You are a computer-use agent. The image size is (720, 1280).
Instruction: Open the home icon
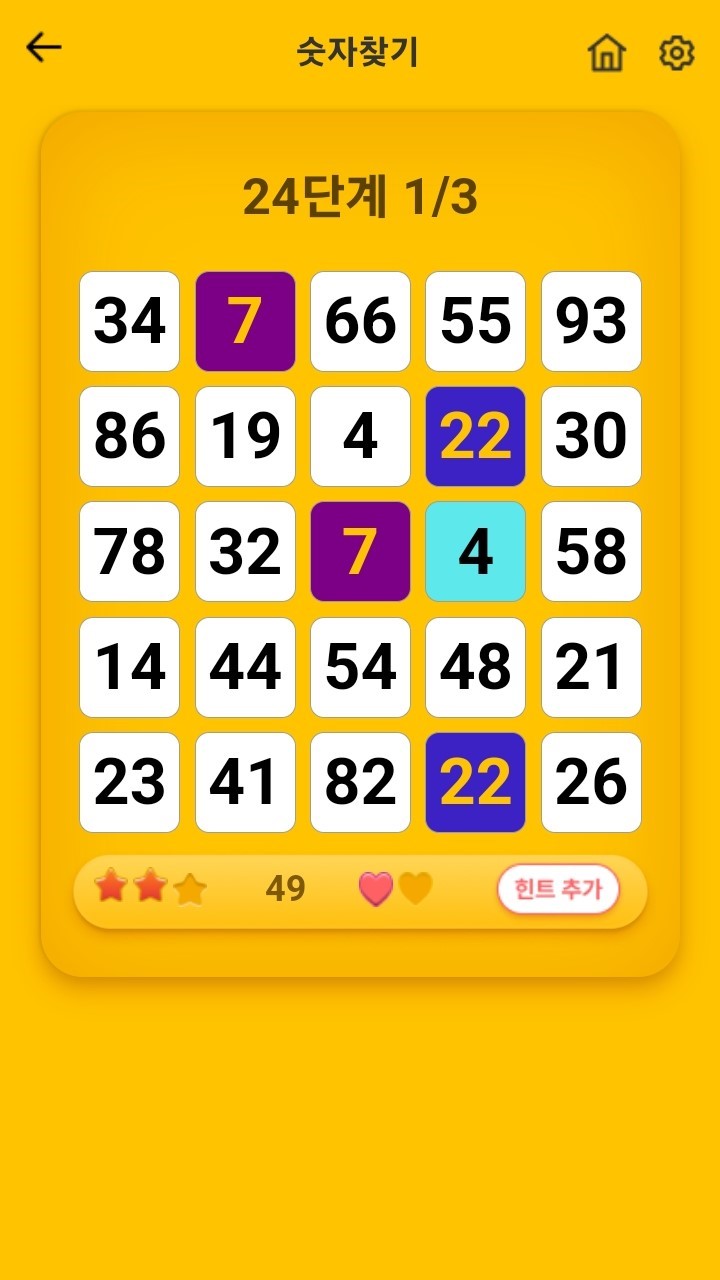(x=606, y=53)
